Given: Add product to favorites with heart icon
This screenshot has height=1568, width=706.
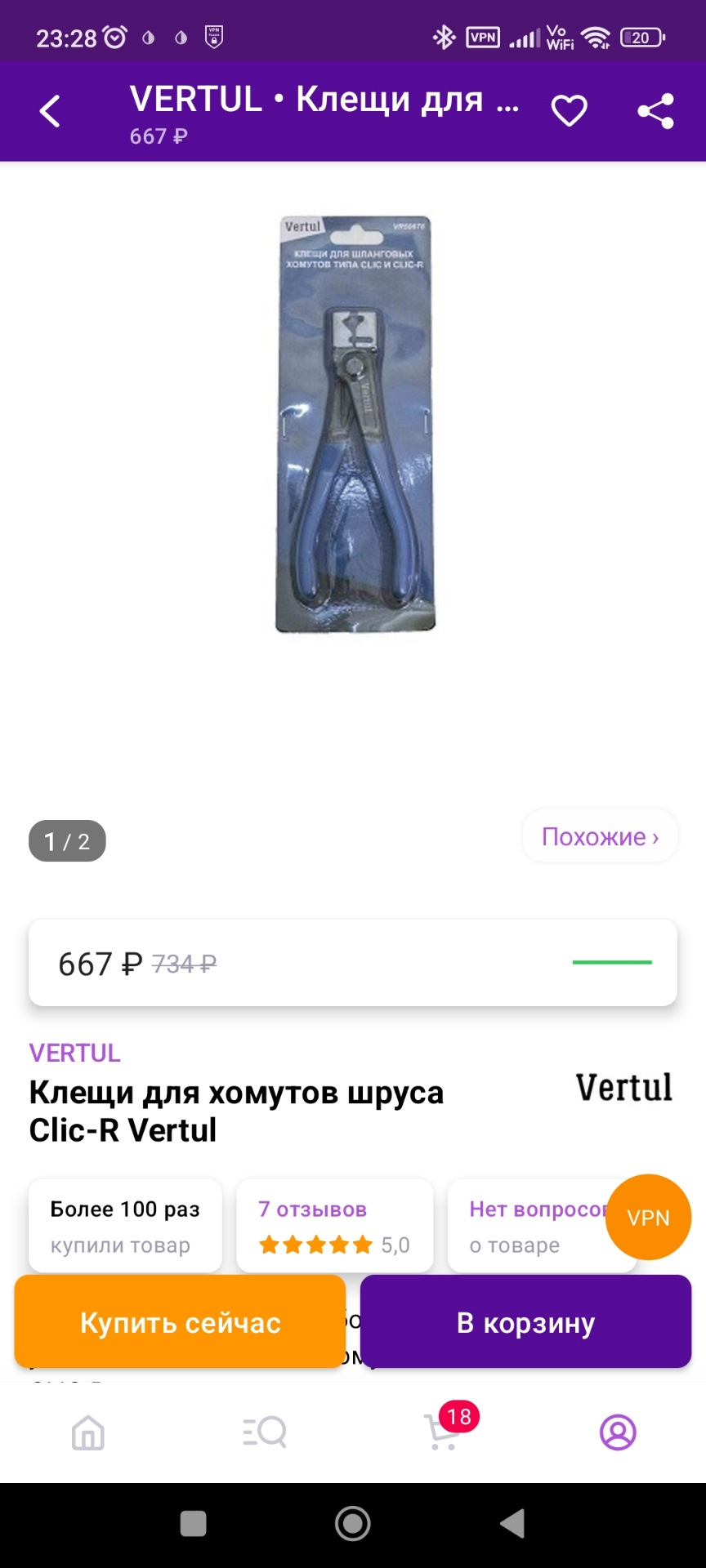Looking at the screenshot, I should coord(569,111).
